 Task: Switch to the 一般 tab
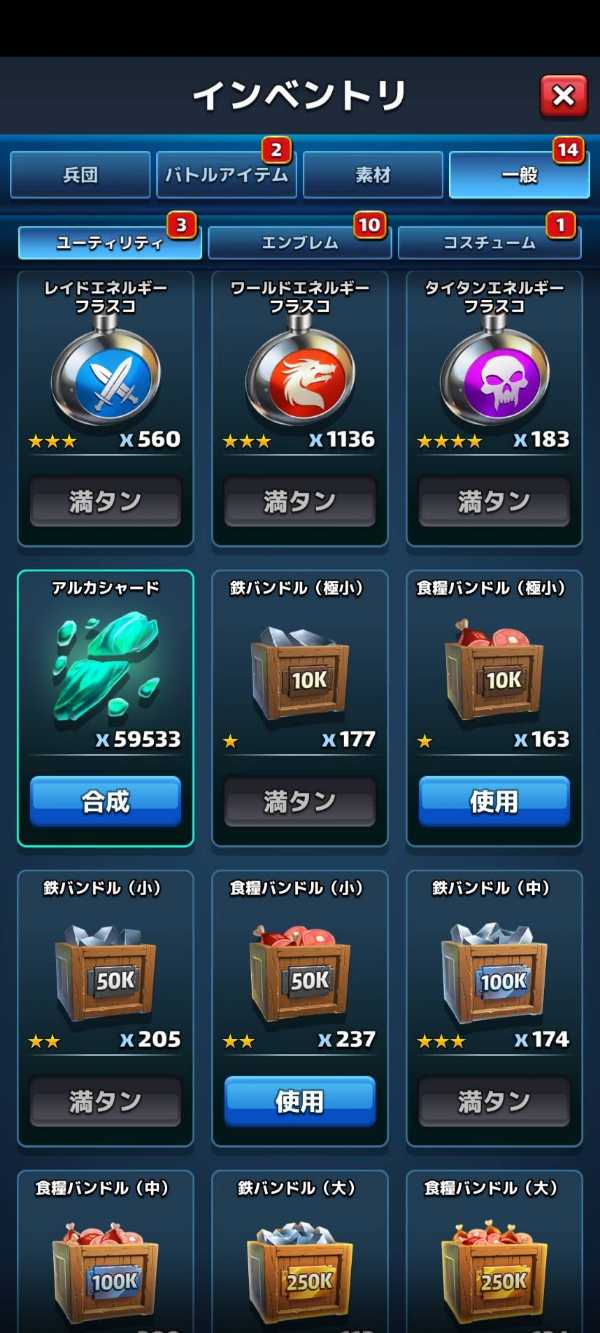[519, 175]
